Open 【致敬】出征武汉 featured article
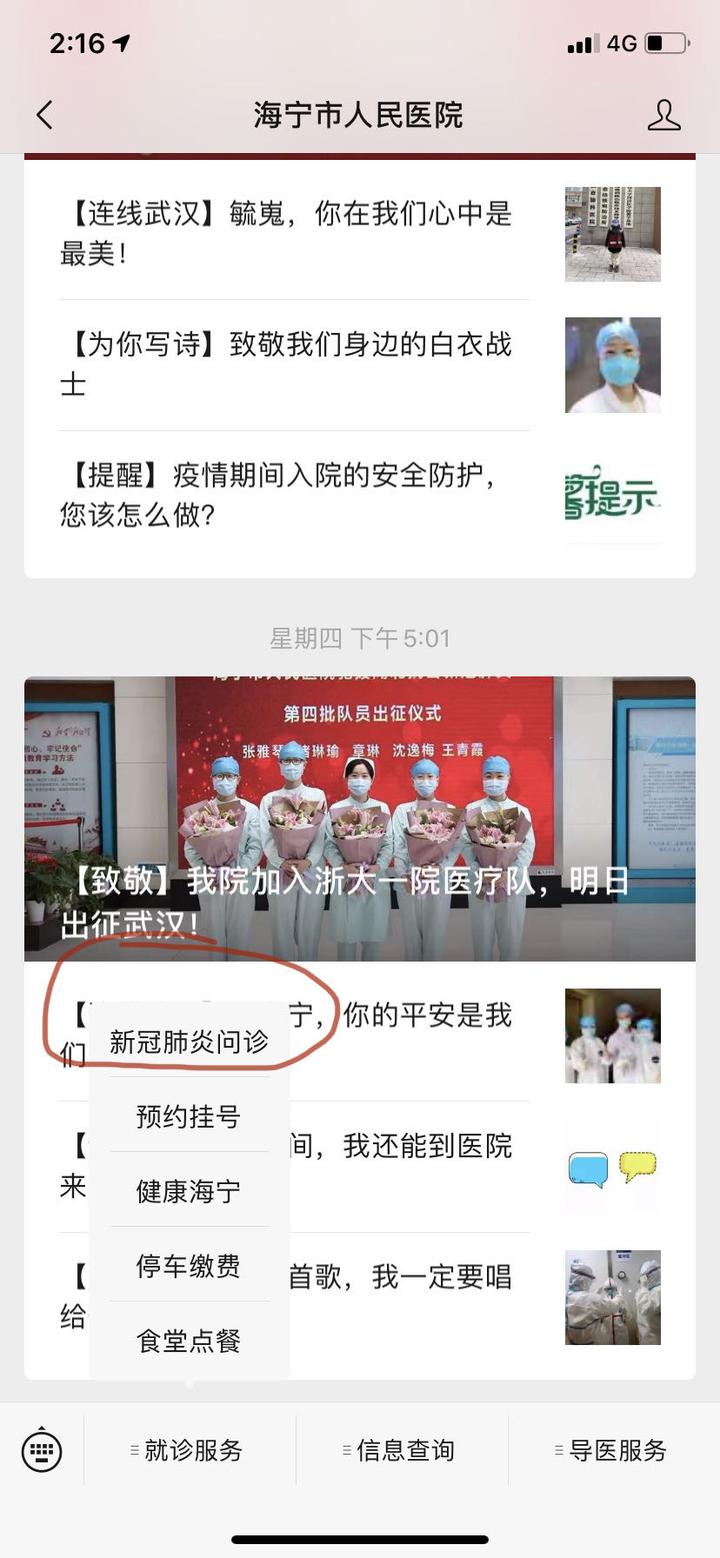 pos(359,818)
